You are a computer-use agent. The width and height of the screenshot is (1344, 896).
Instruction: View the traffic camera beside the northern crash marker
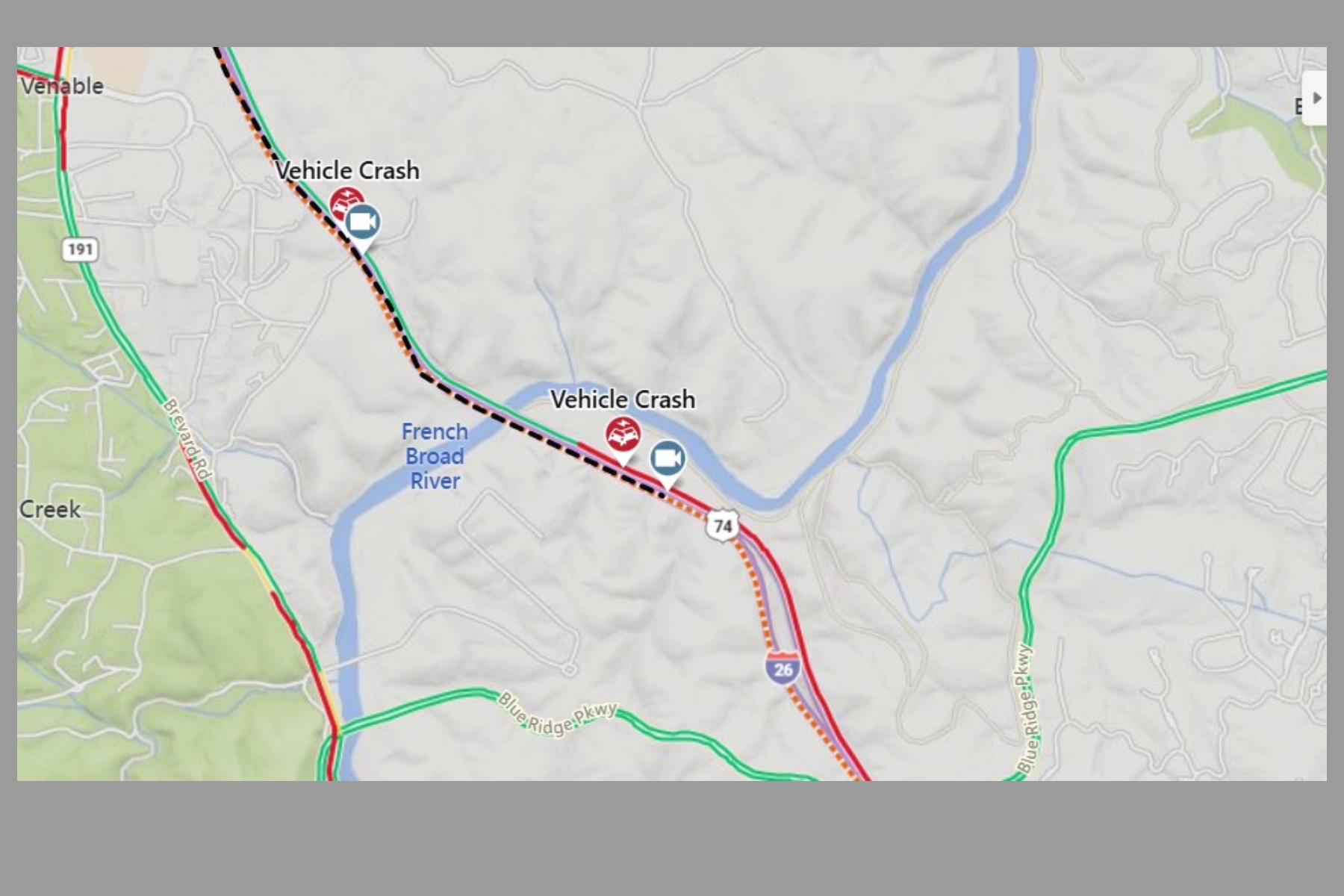(x=364, y=223)
